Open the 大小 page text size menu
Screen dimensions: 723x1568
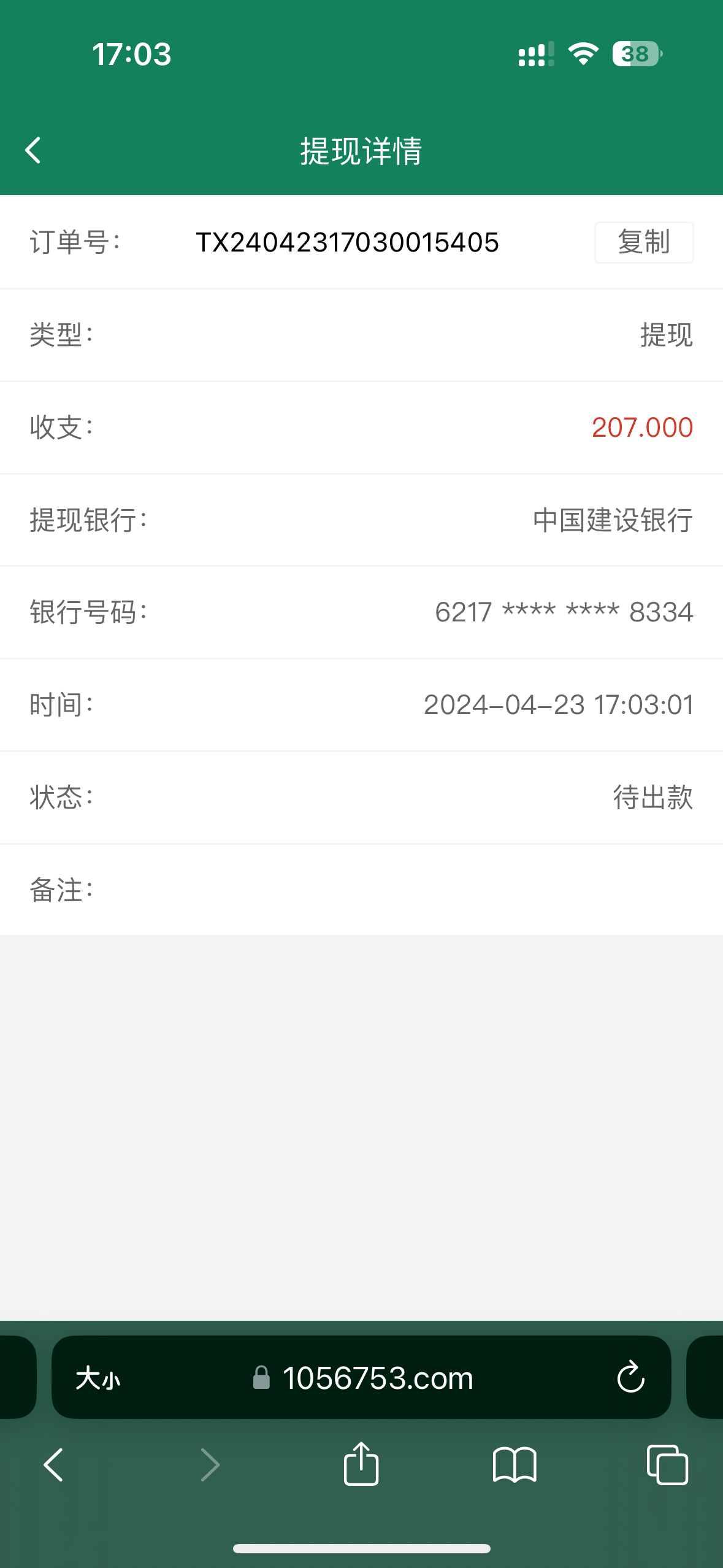tap(98, 1378)
